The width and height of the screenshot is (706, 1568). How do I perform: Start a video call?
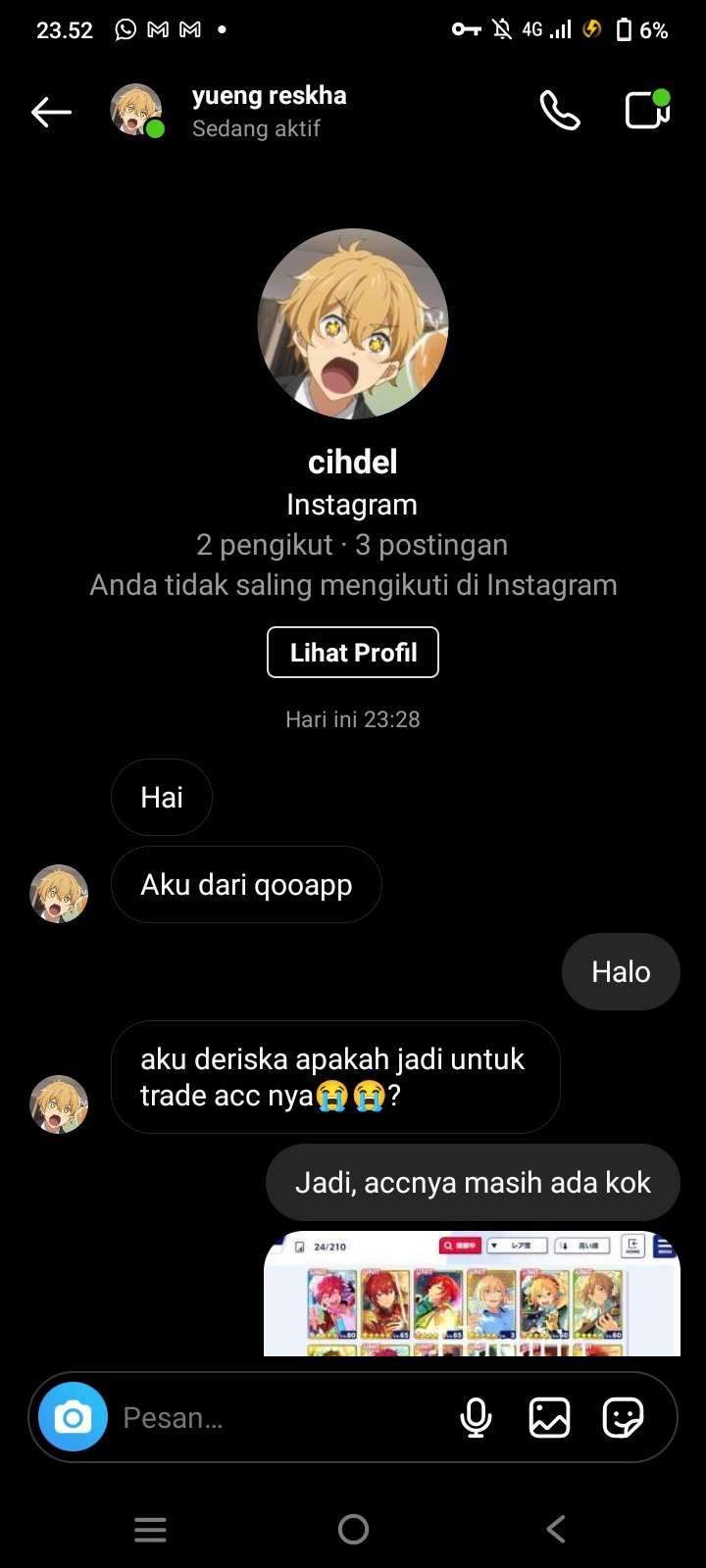[x=647, y=111]
